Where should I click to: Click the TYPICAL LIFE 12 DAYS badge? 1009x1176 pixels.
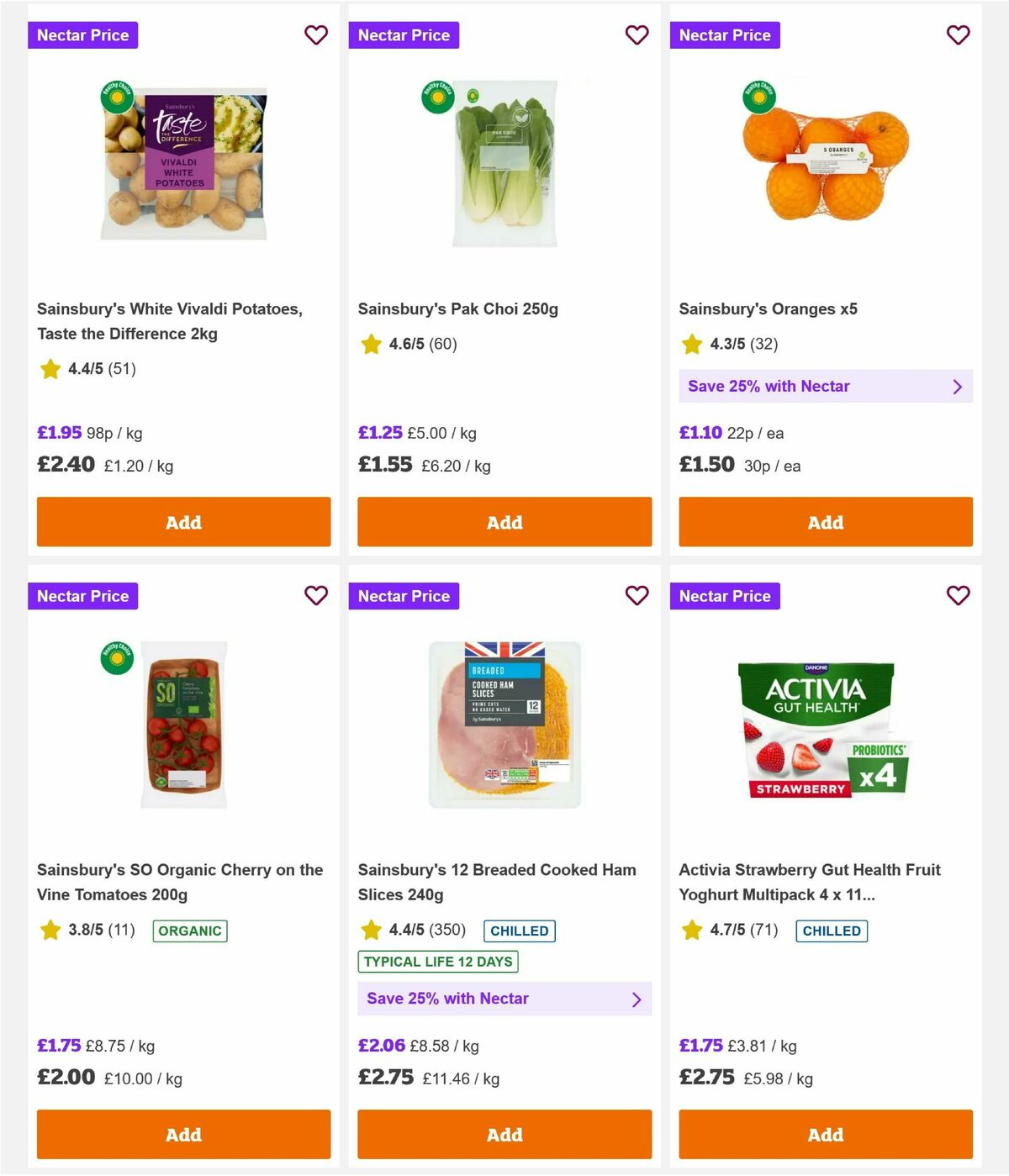(x=437, y=962)
